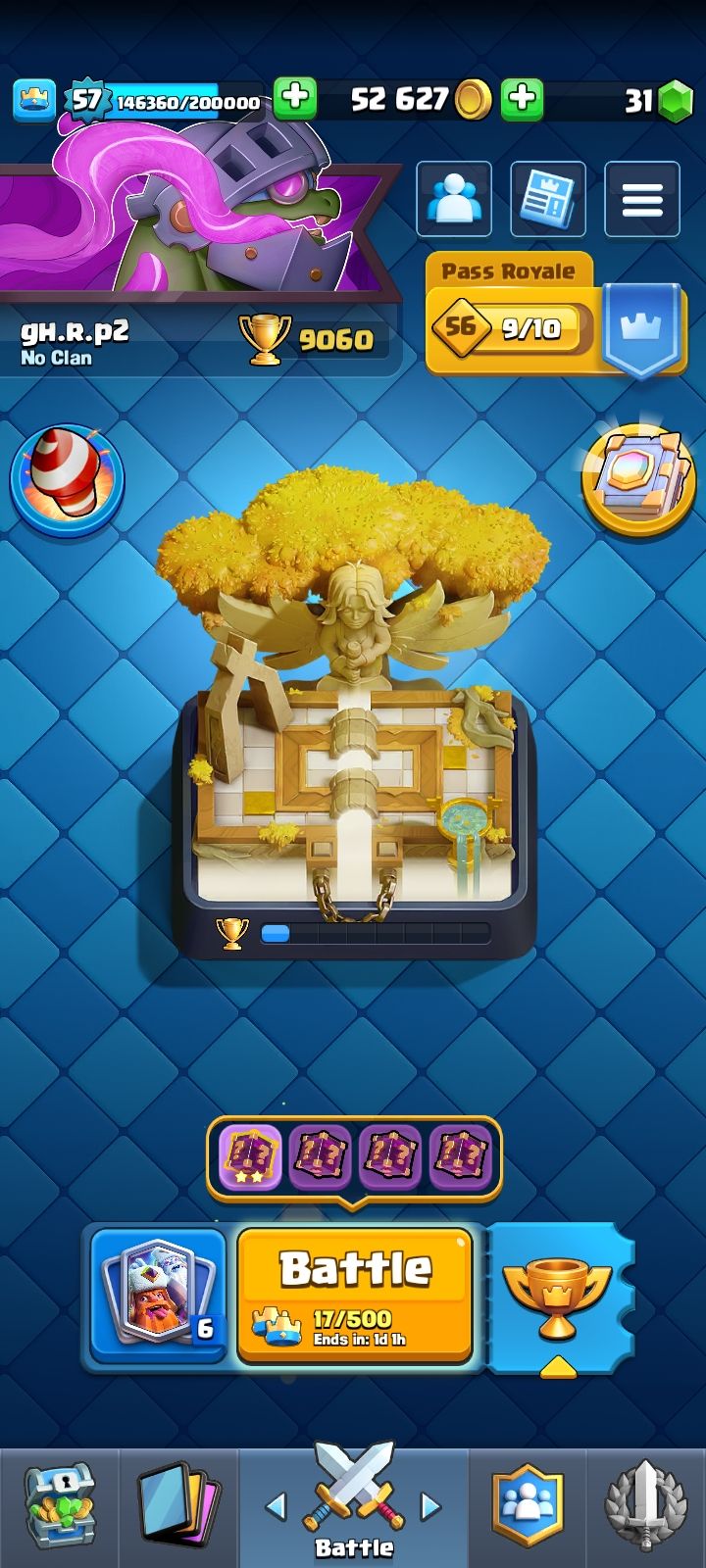The height and width of the screenshot is (1568, 706).
Task: View the golden arena trophy road
Action: [x=353, y=715]
